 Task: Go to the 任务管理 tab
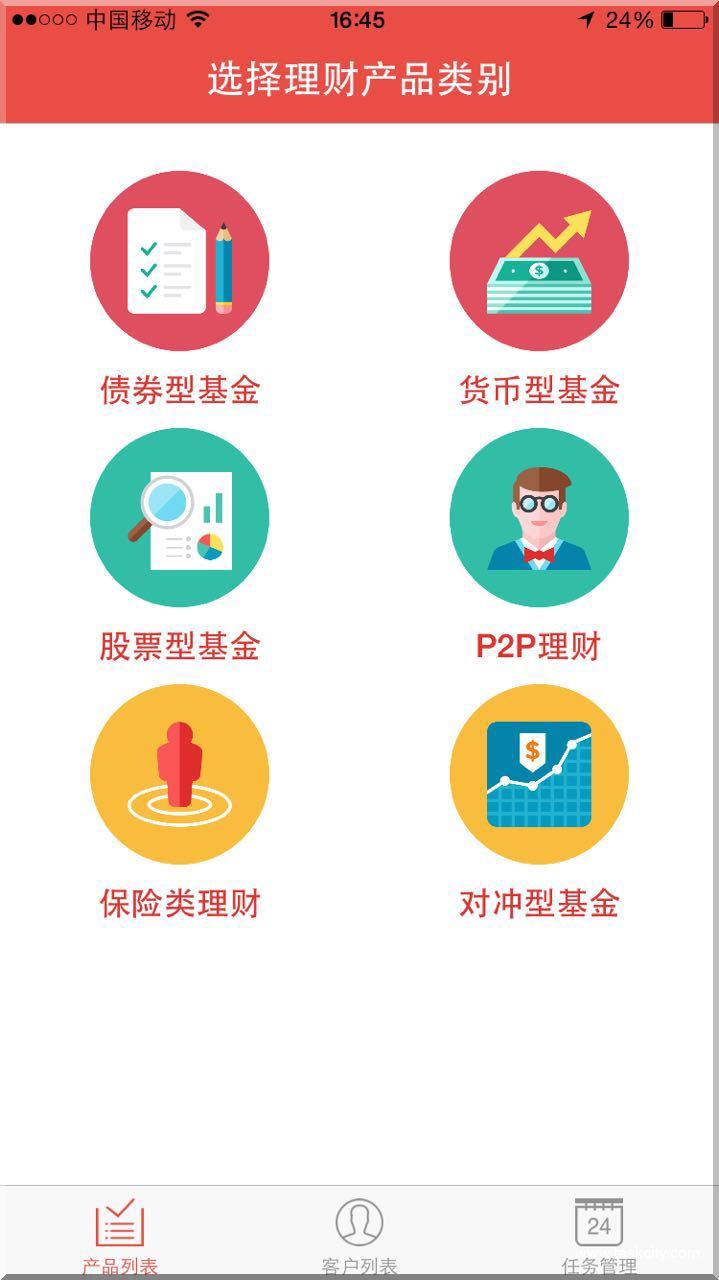click(598, 1234)
